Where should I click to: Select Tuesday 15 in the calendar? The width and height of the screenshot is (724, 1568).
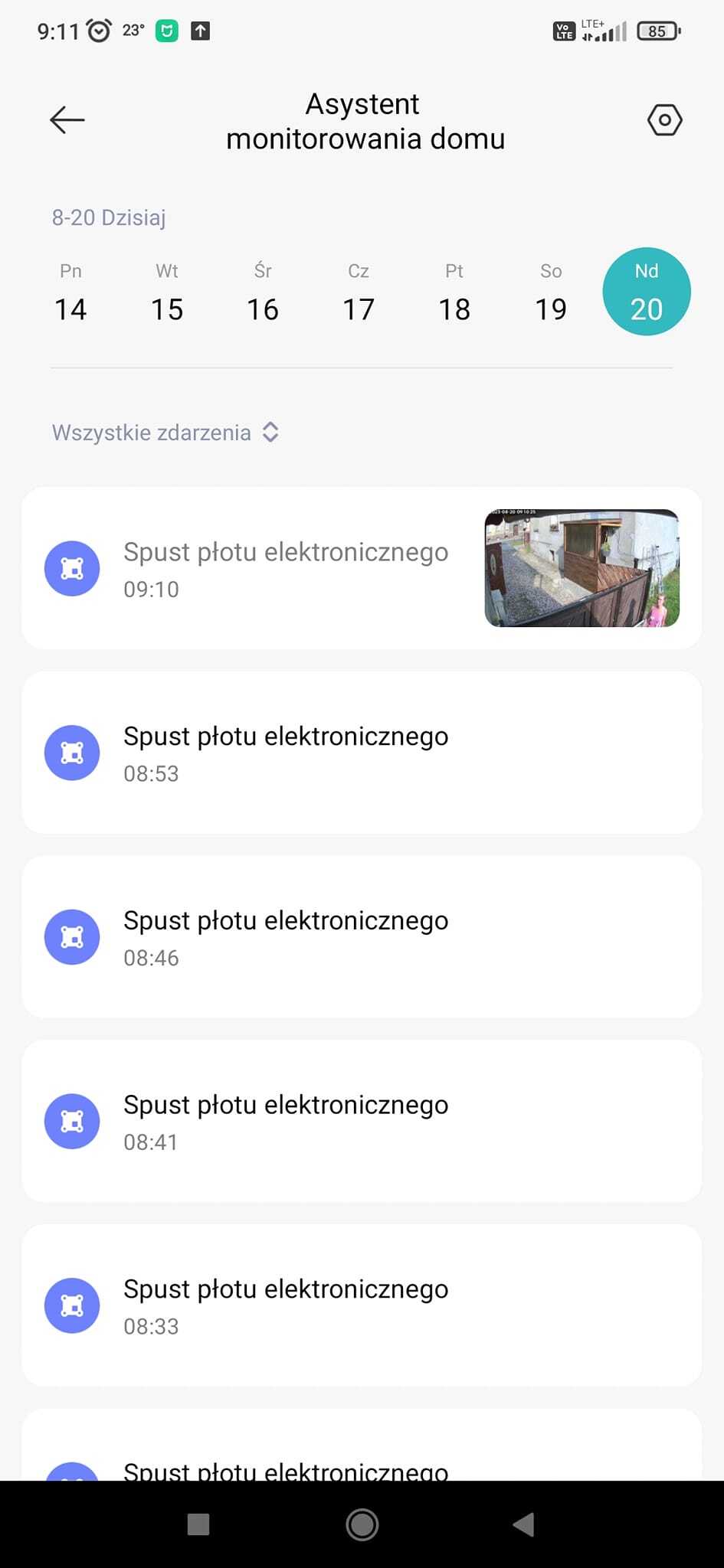point(166,292)
